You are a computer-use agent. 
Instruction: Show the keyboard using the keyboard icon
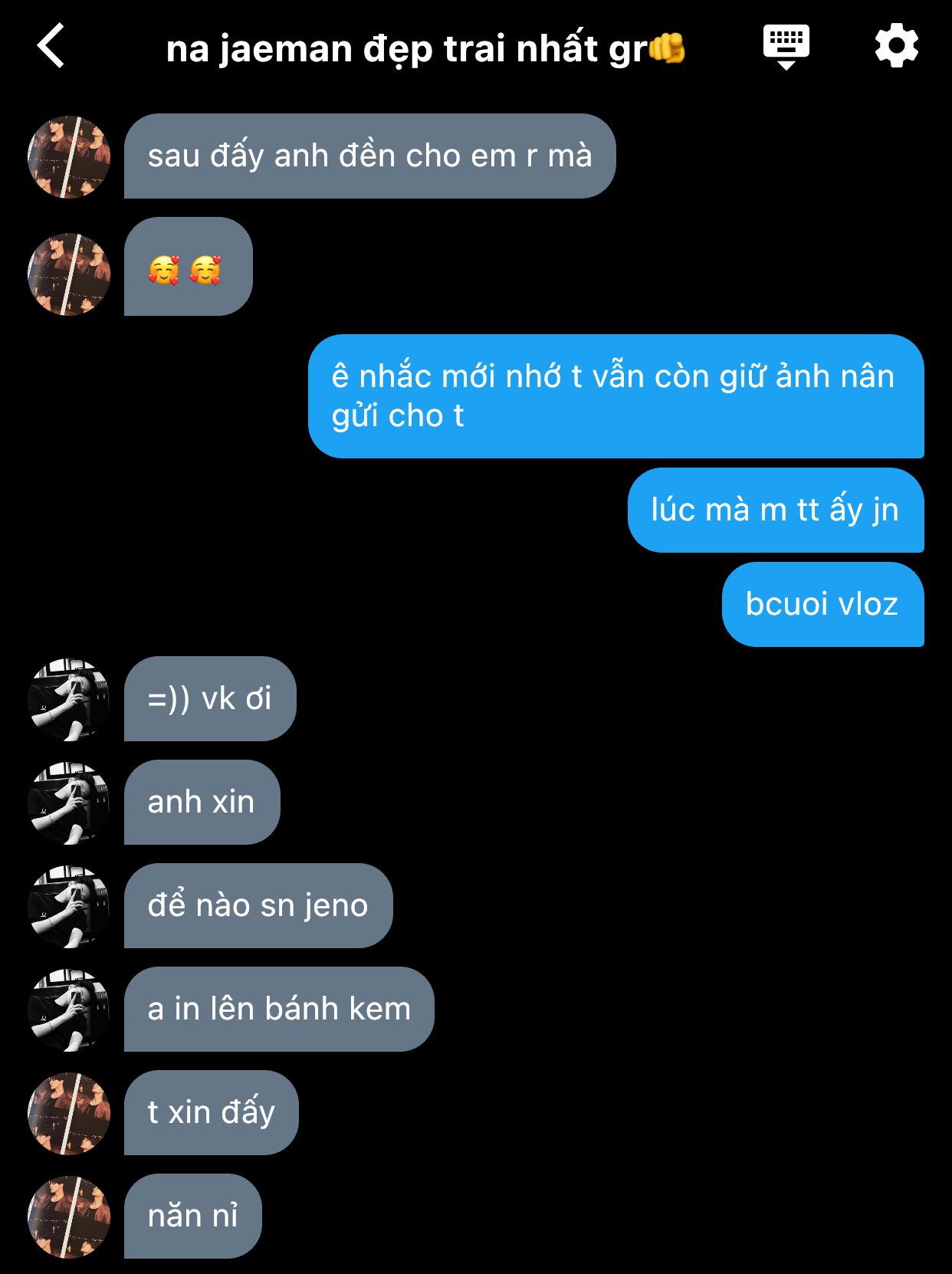[786, 46]
